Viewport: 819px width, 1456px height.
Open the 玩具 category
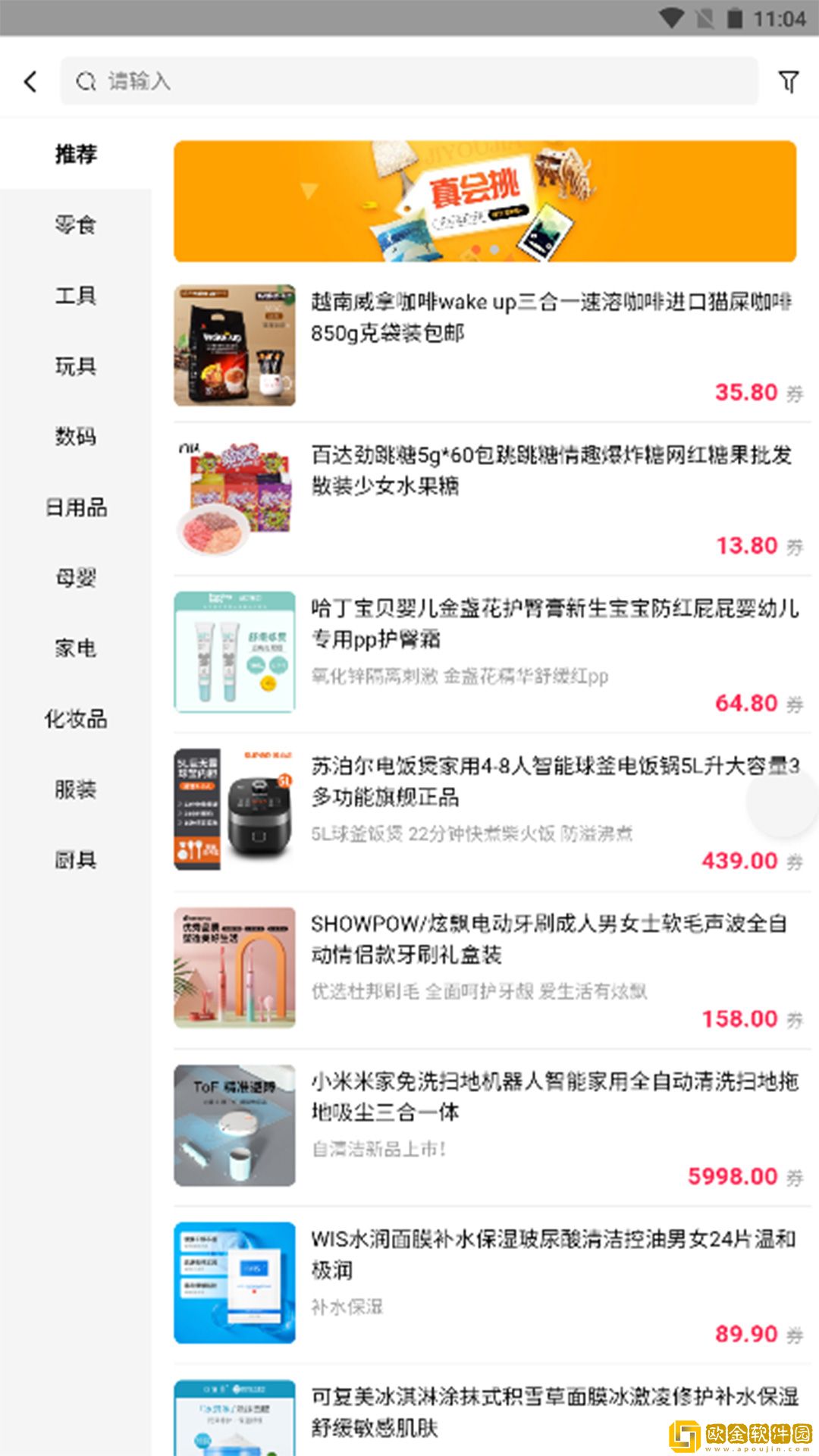pos(76,366)
